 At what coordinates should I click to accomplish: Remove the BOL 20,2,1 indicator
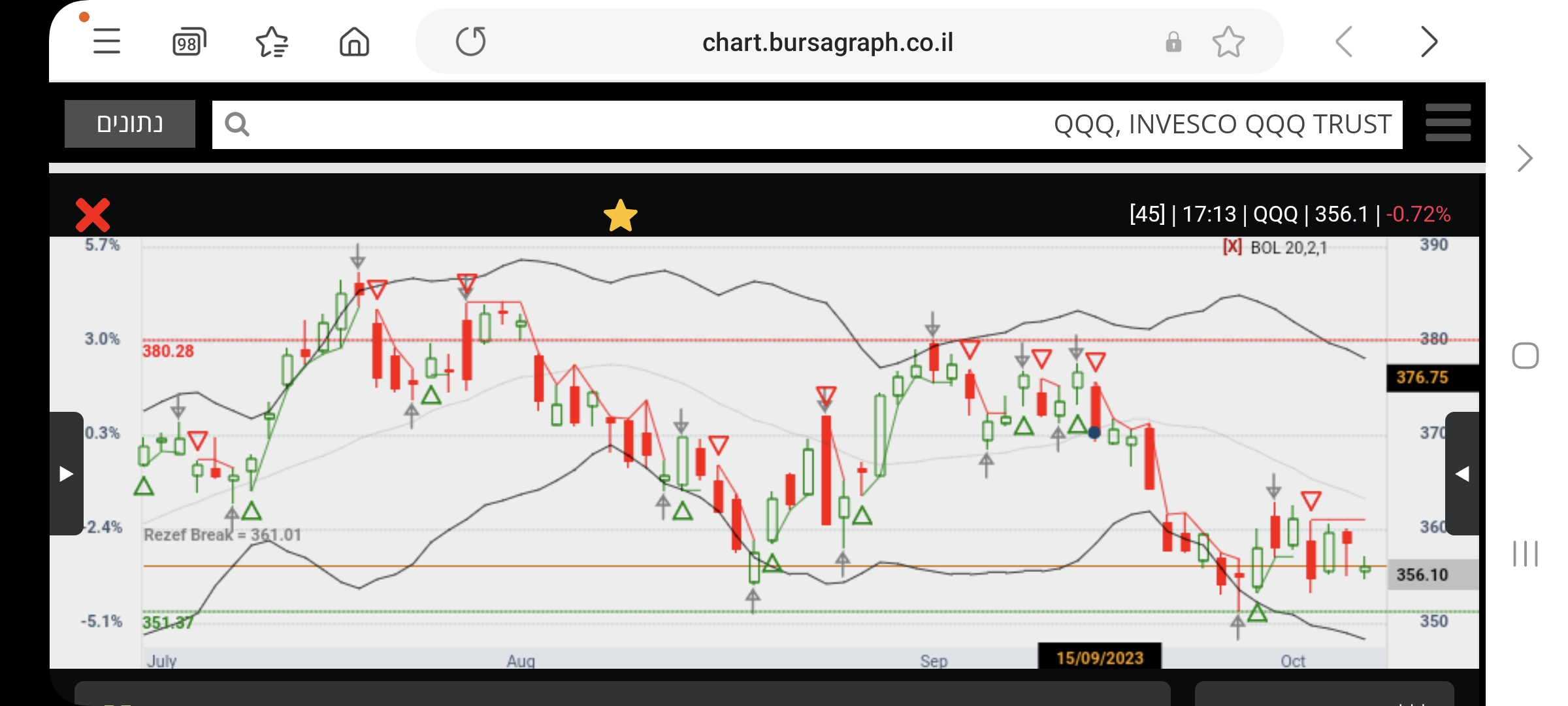[1232, 247]
